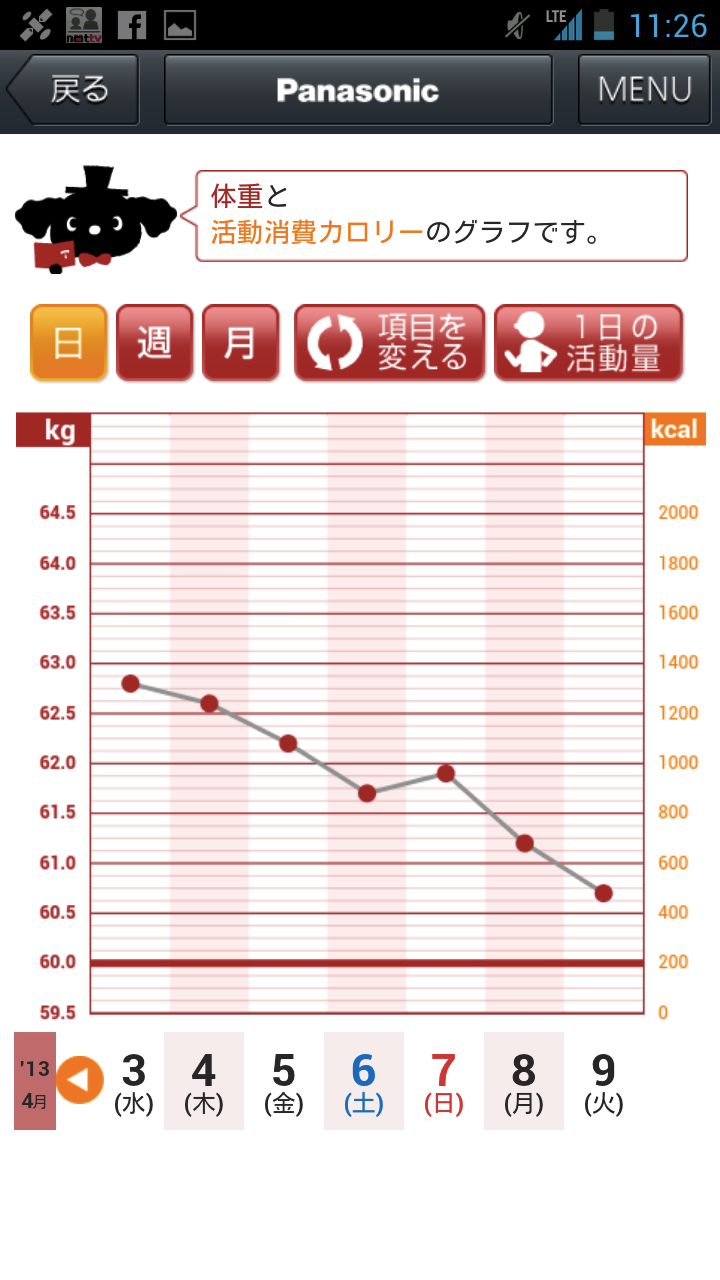Image resolution: width=720 pixels, height=1280 pixels.
Task: Go to the previous week with orange arrow
Action: click(80, 1081)
